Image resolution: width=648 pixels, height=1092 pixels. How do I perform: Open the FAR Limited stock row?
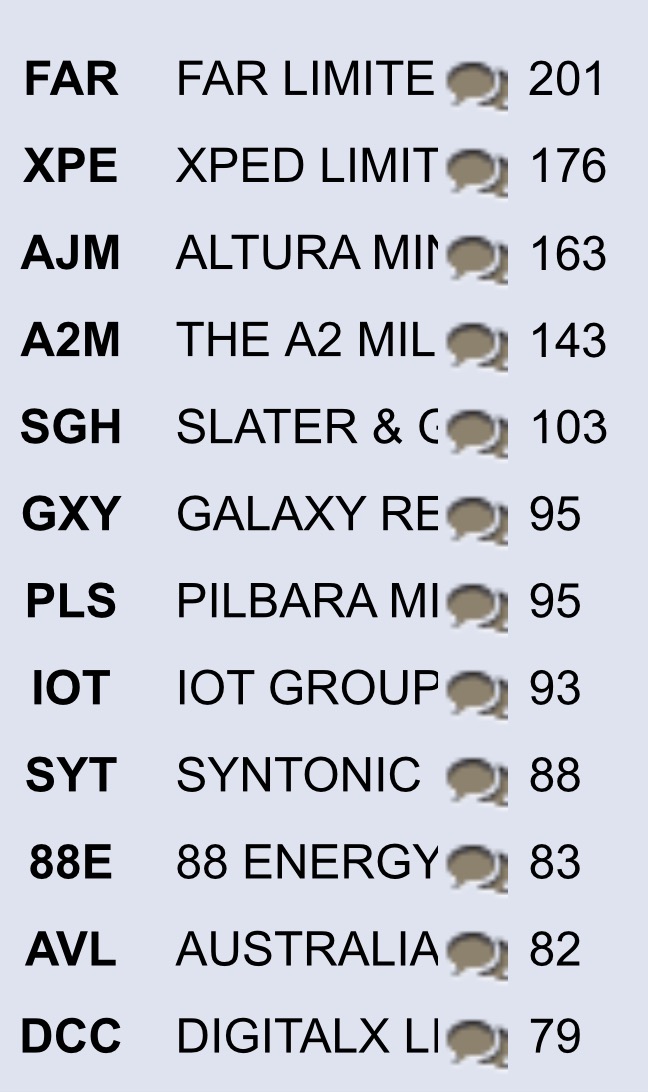(324, 79)
